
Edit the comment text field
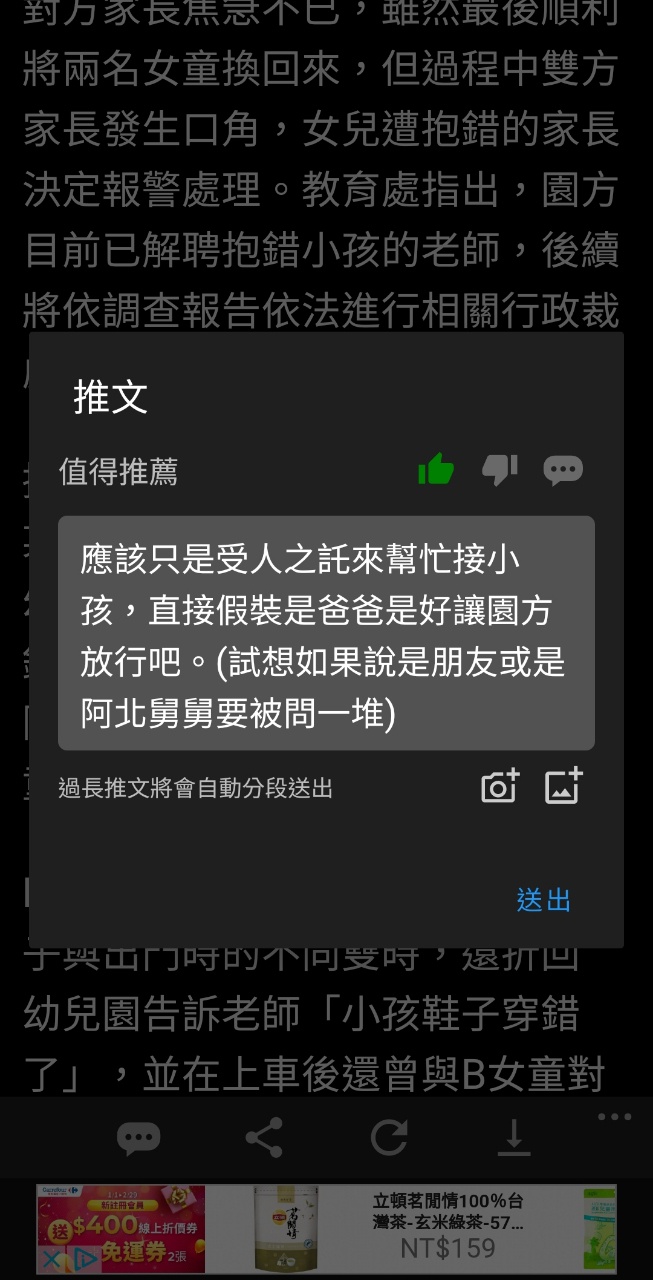326,633
